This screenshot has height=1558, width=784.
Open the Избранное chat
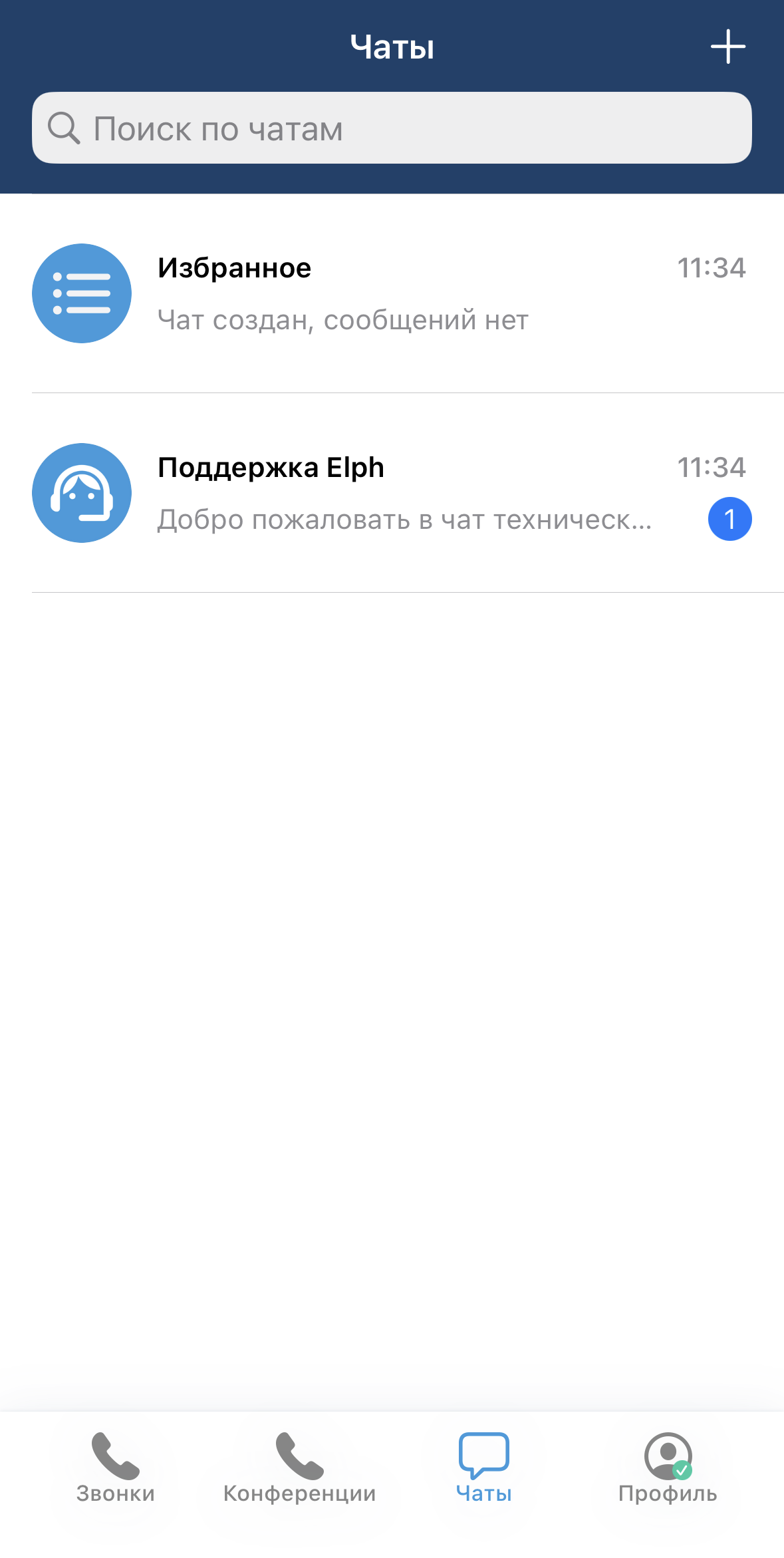392,293
